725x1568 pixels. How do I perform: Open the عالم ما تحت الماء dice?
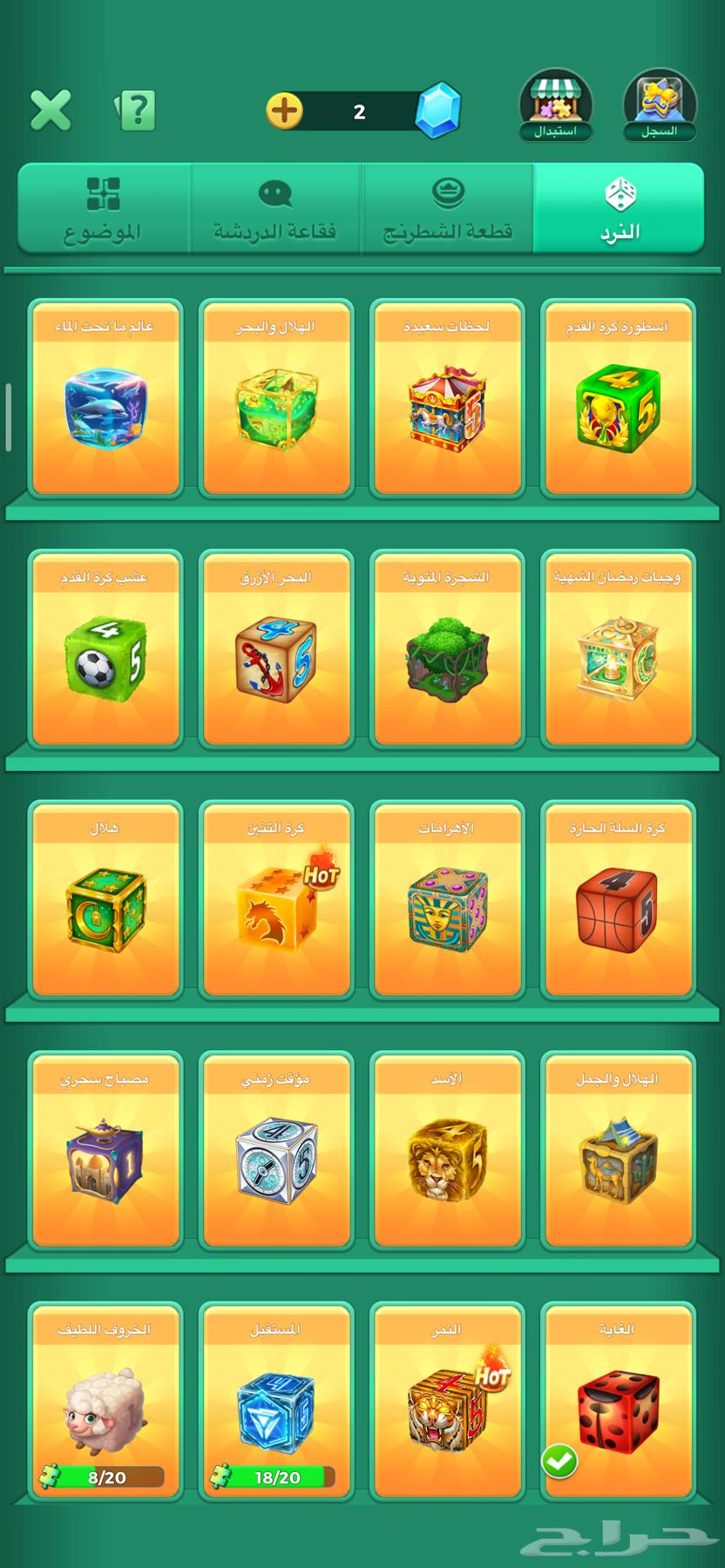(x=105, y=399)
